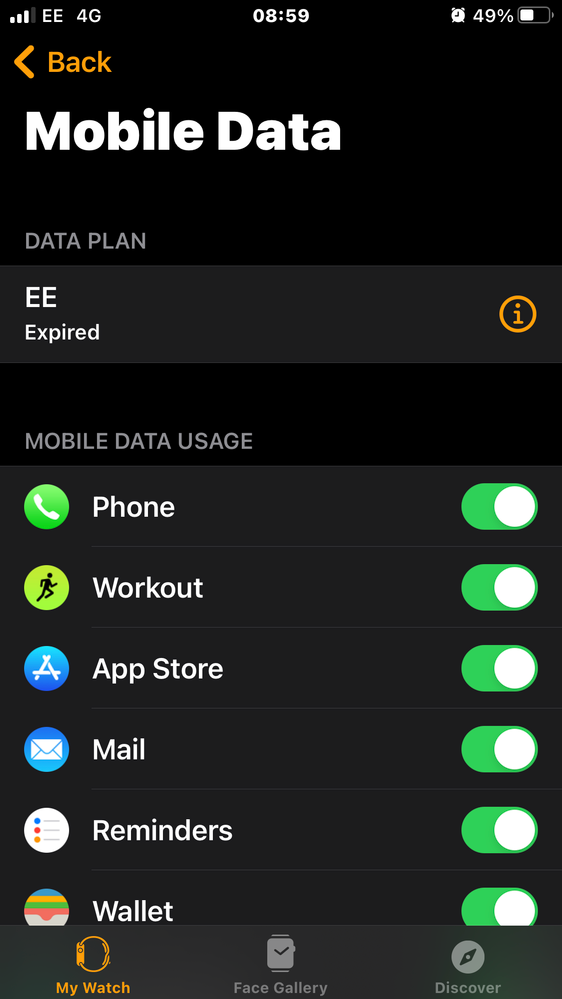Image resolution: width=562 pixels, height=999 pixels.
Task: Disable mobile data for Phone
Action: click(x=500, y=507)
